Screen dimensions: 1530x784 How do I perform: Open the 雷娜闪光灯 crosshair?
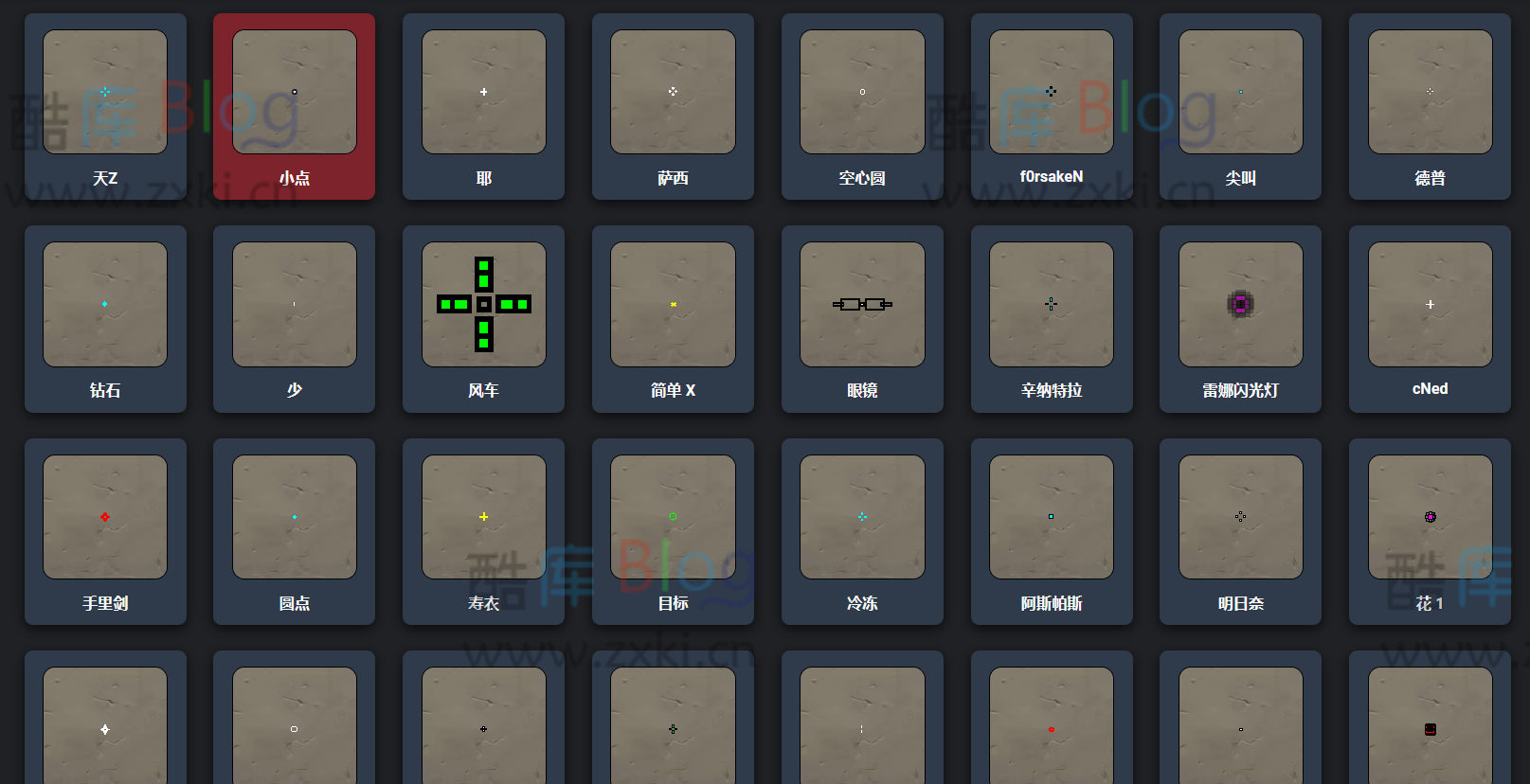pos(1240,318)
